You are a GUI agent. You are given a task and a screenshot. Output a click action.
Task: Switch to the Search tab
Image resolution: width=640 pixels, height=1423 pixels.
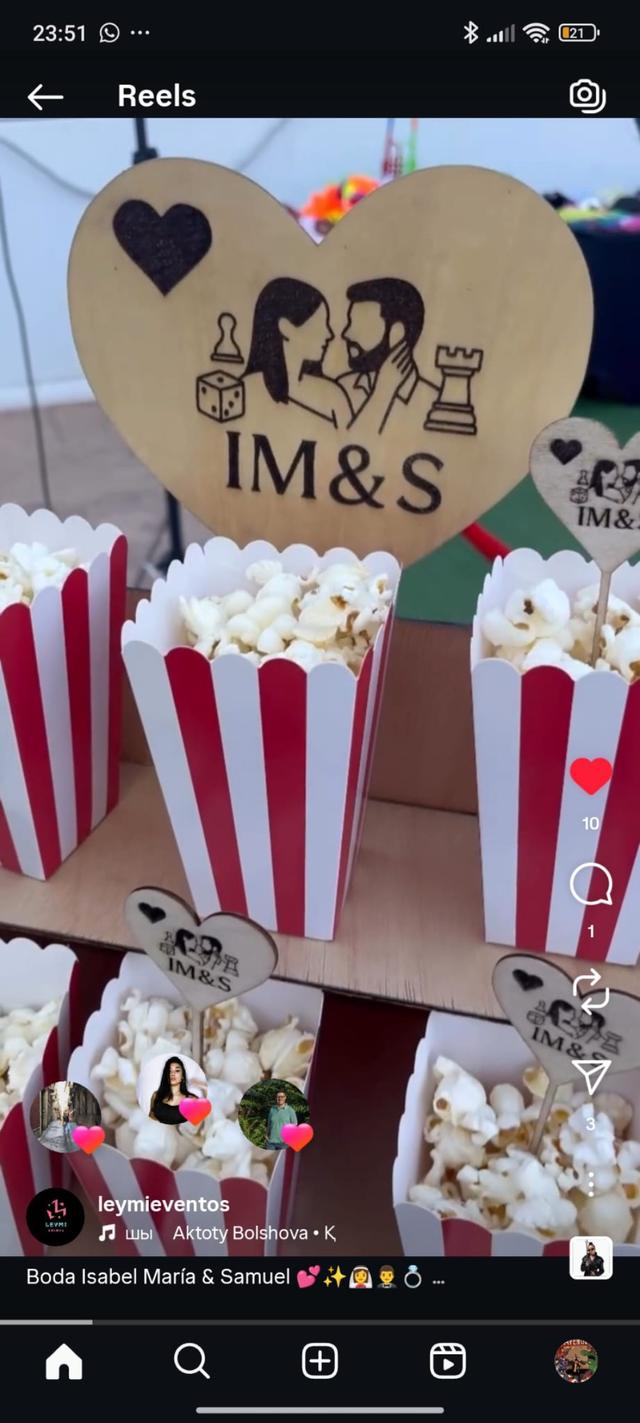[191, 1361]
